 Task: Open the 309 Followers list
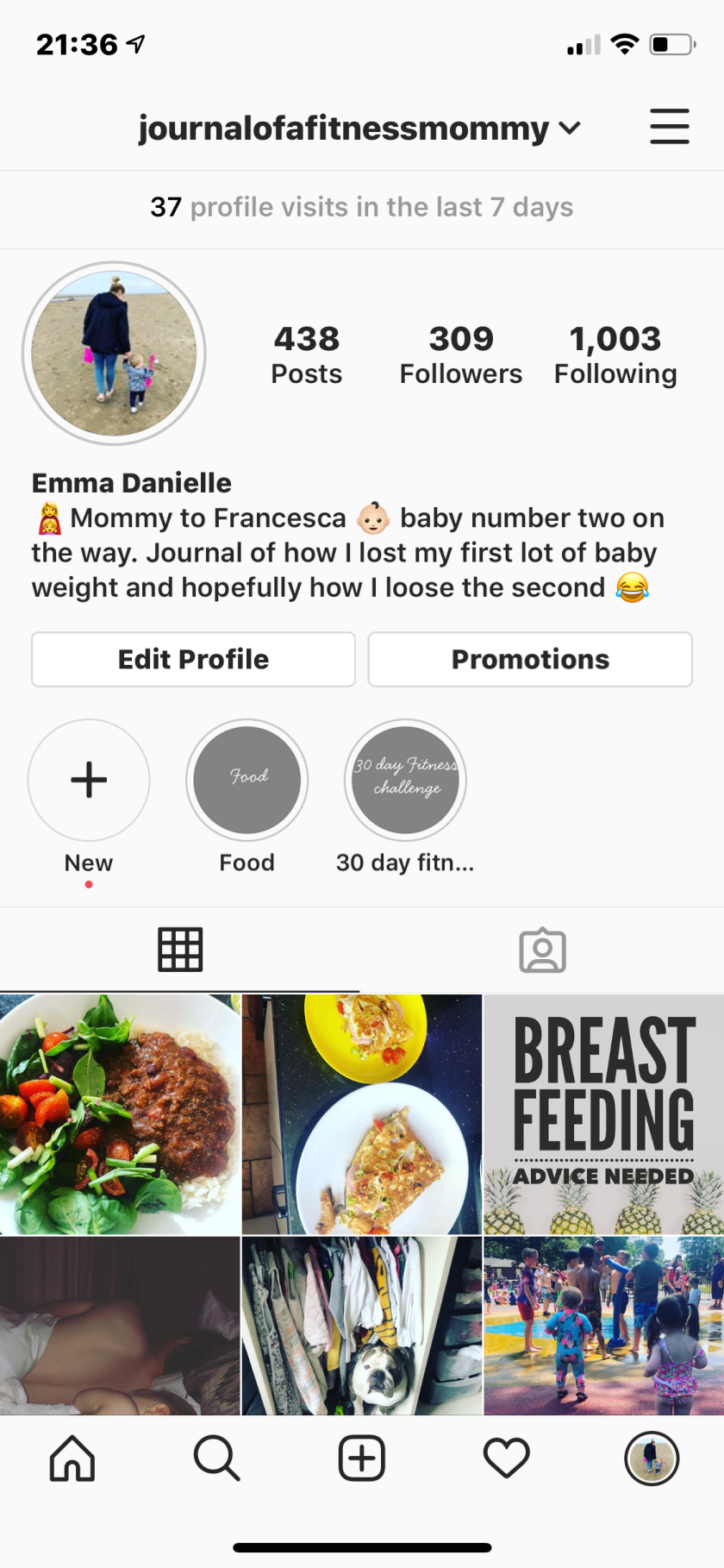click(460, 354)
